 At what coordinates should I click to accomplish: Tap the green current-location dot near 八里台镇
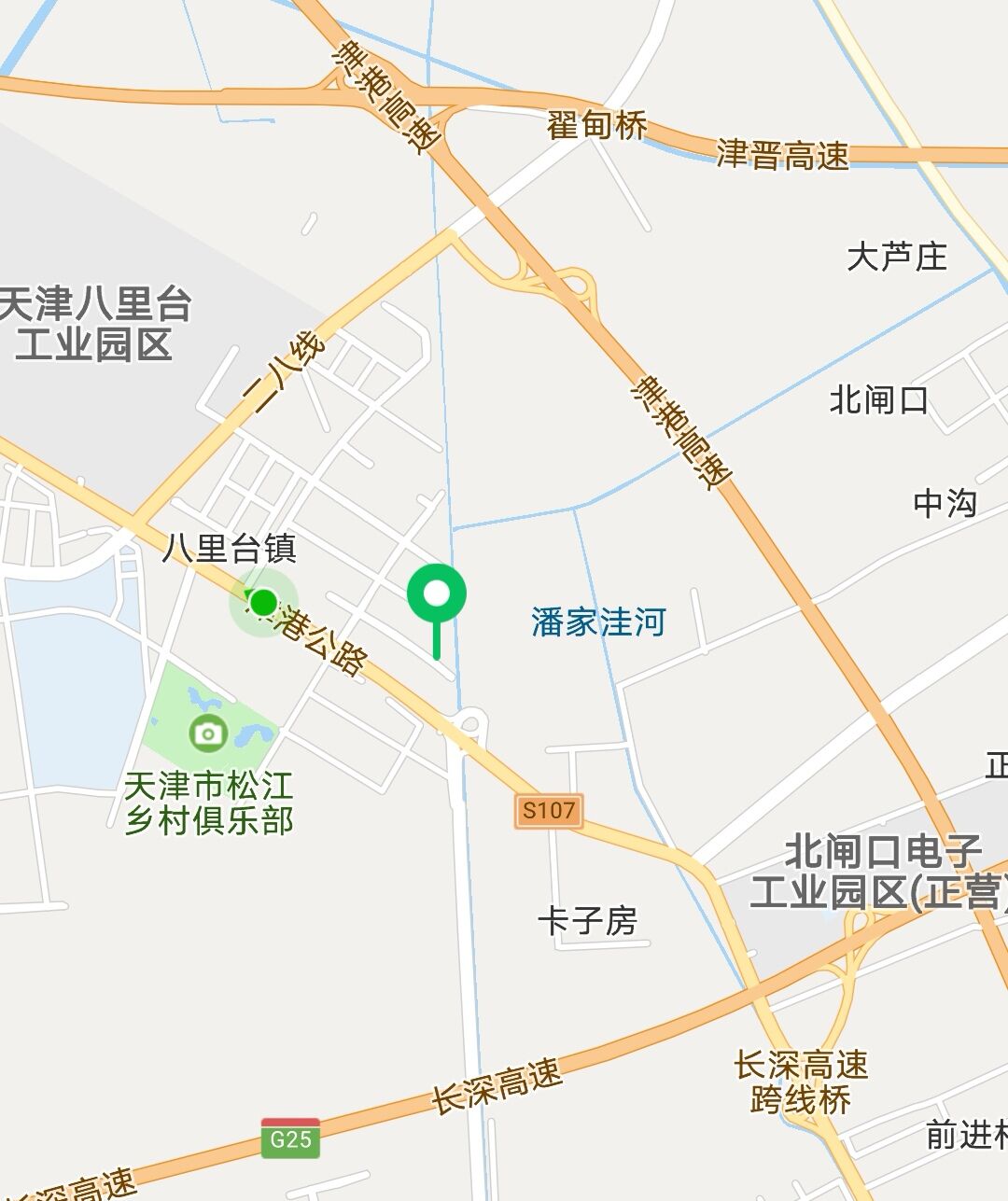pos(263,603)
